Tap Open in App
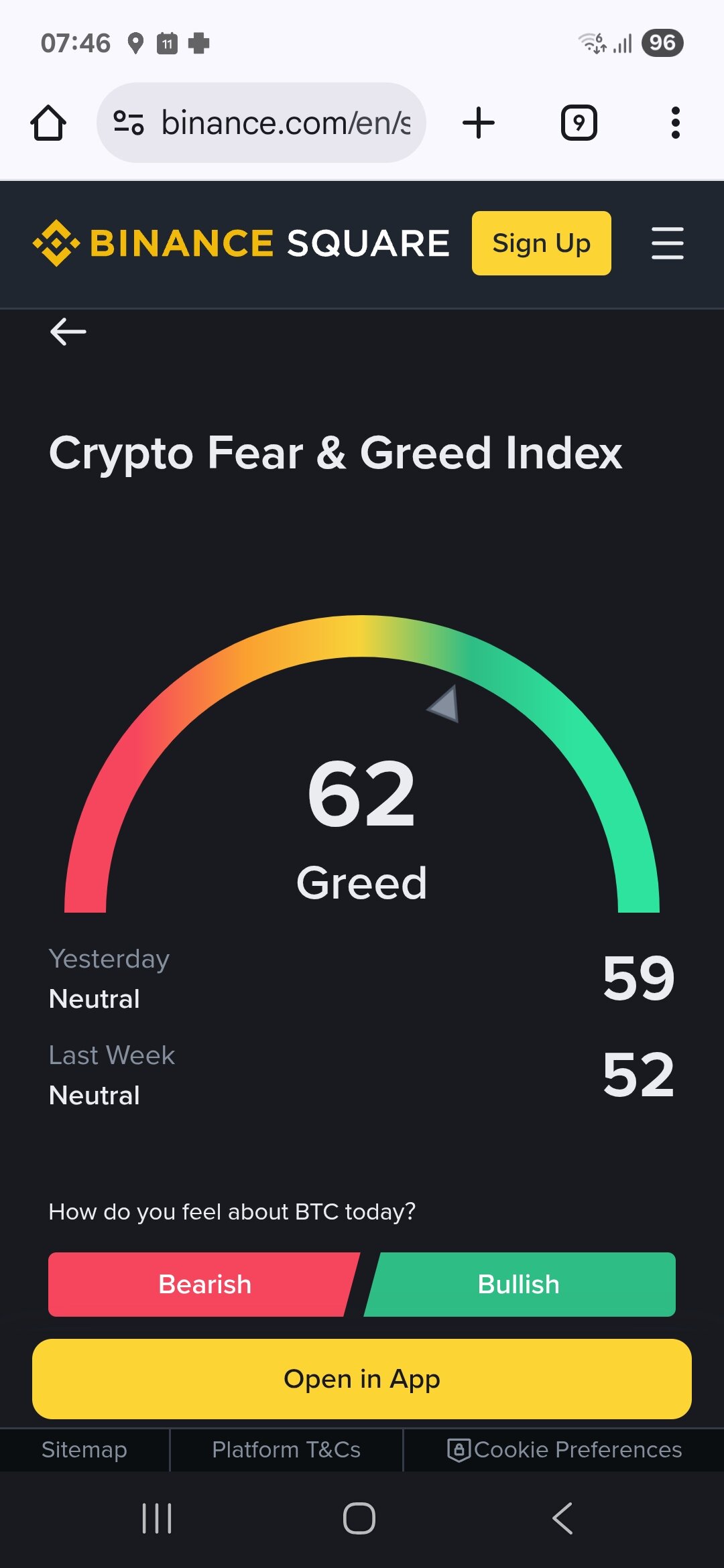Screen dimensions: 724x1568 click(x=362, y=1379)
